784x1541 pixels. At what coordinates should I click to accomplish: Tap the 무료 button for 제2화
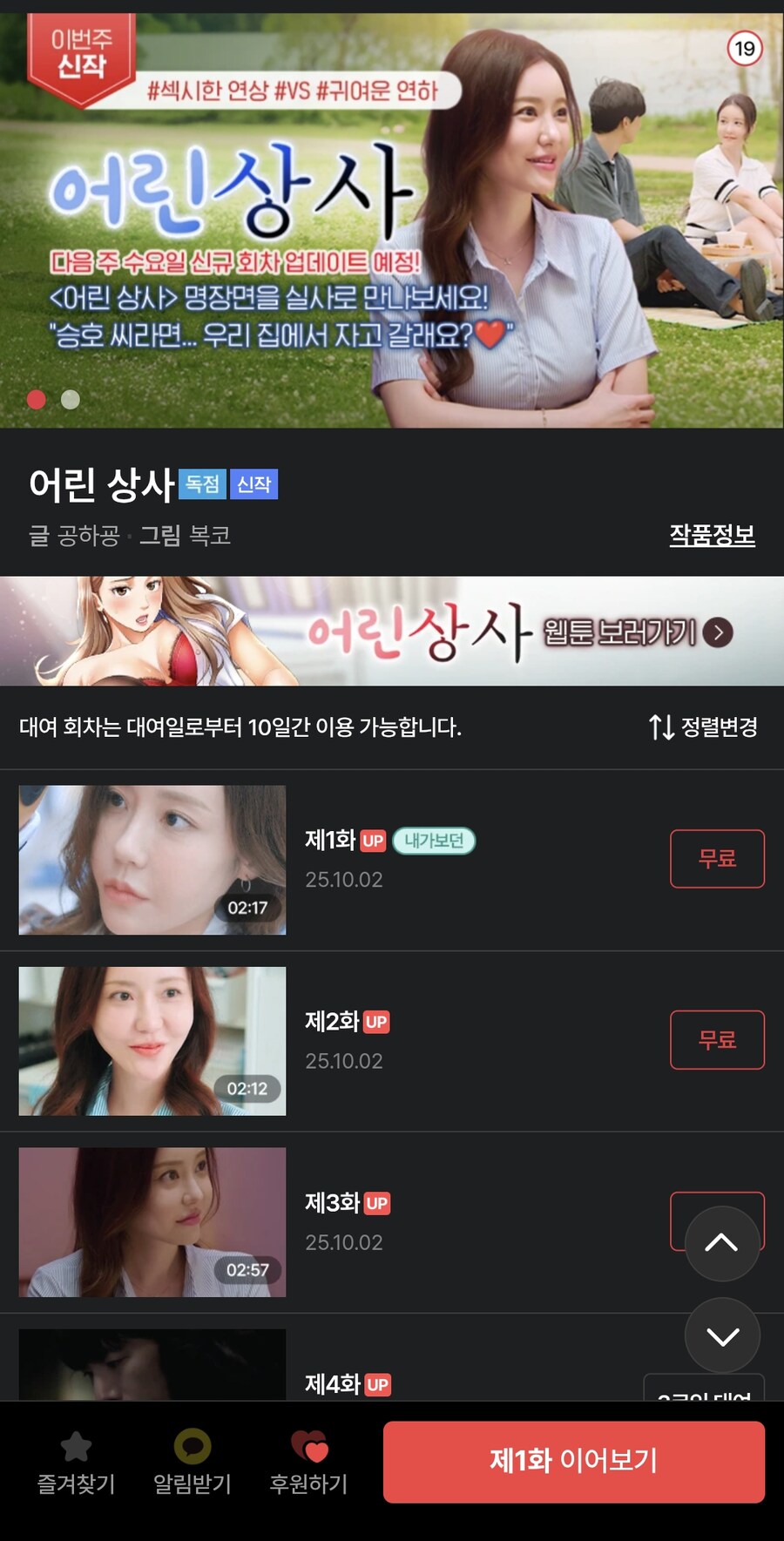717,1039
